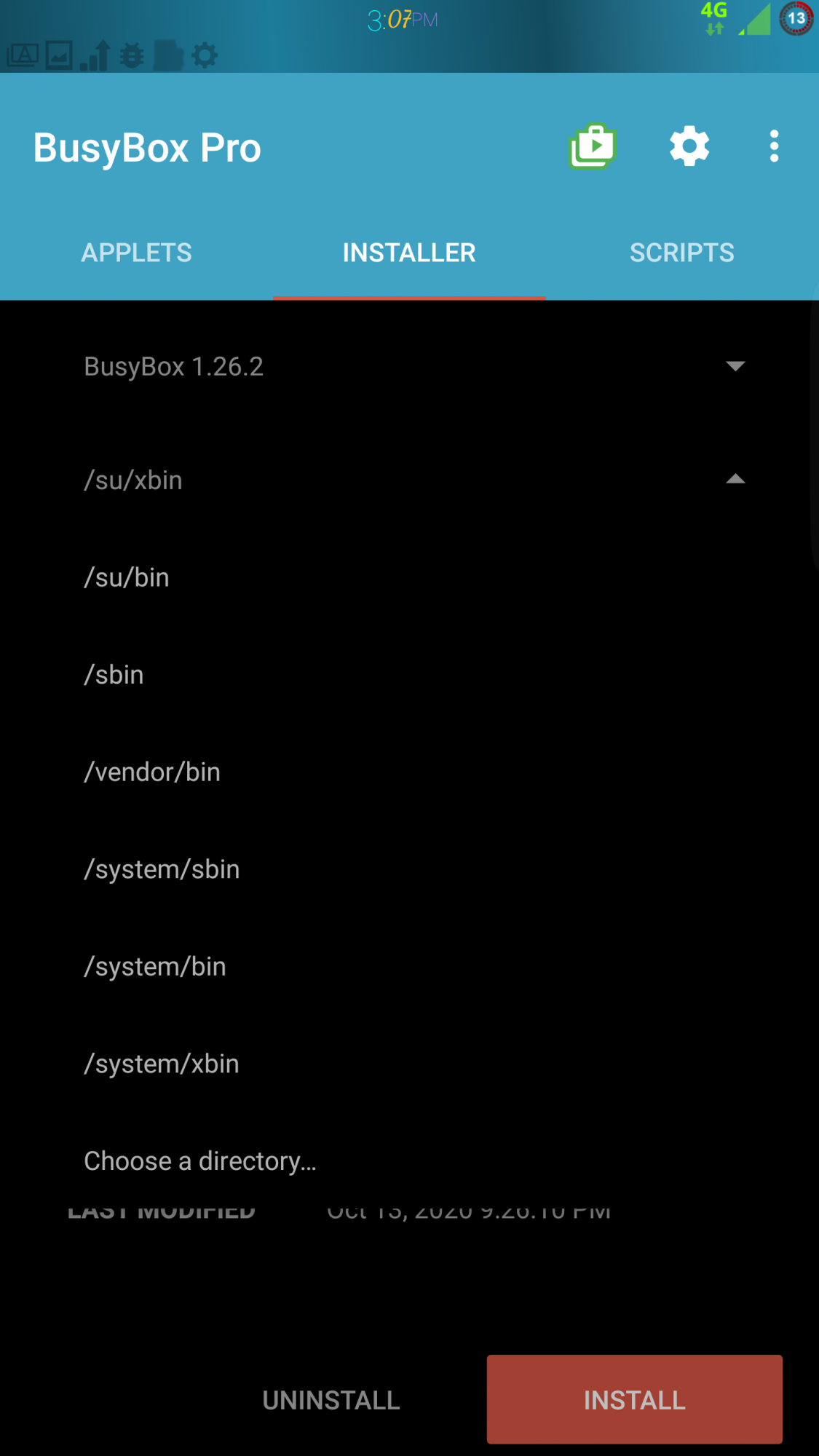This screenshot has height=1456, width=819.
Task: Open the overflow menu
Action: coord(774,146)
